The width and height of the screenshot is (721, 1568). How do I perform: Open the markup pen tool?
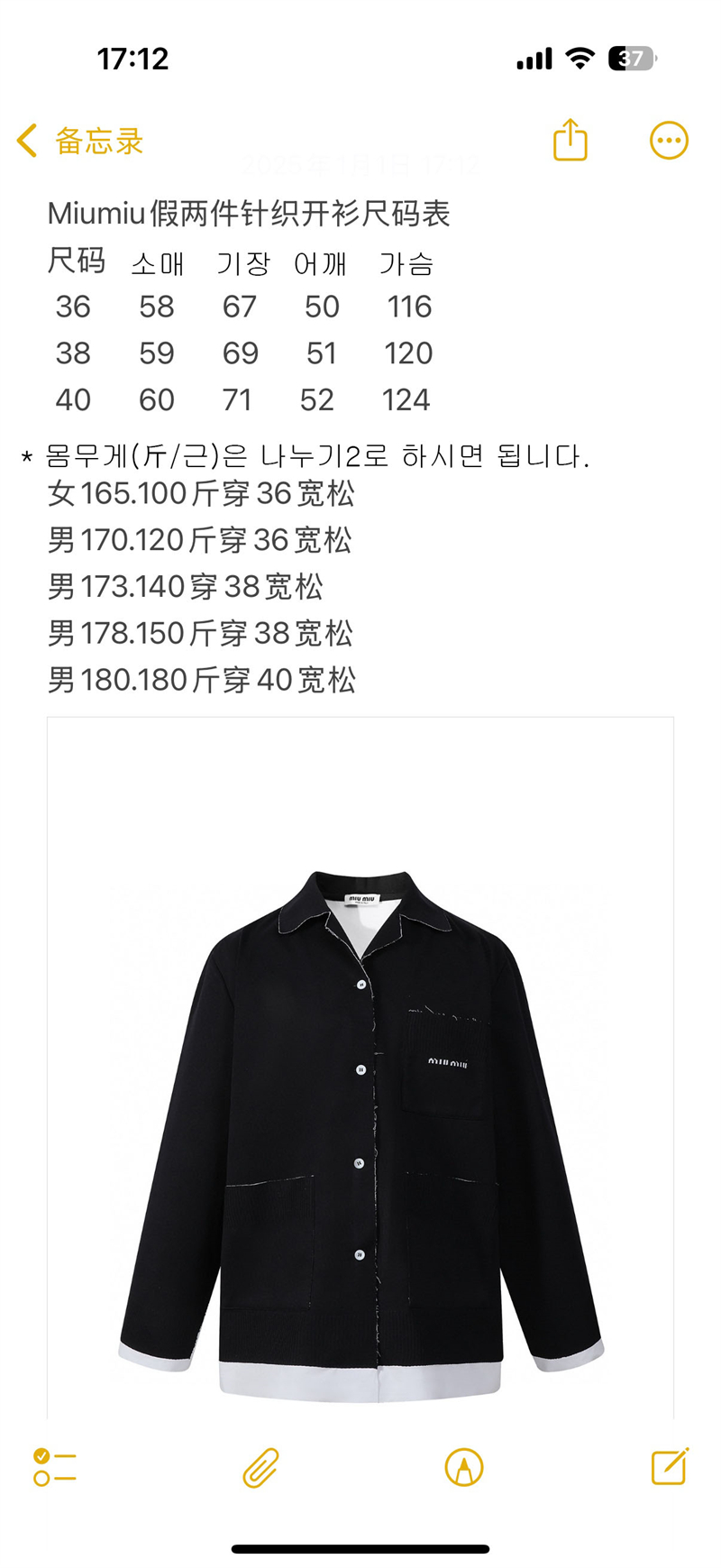[x=464, y=1467]
